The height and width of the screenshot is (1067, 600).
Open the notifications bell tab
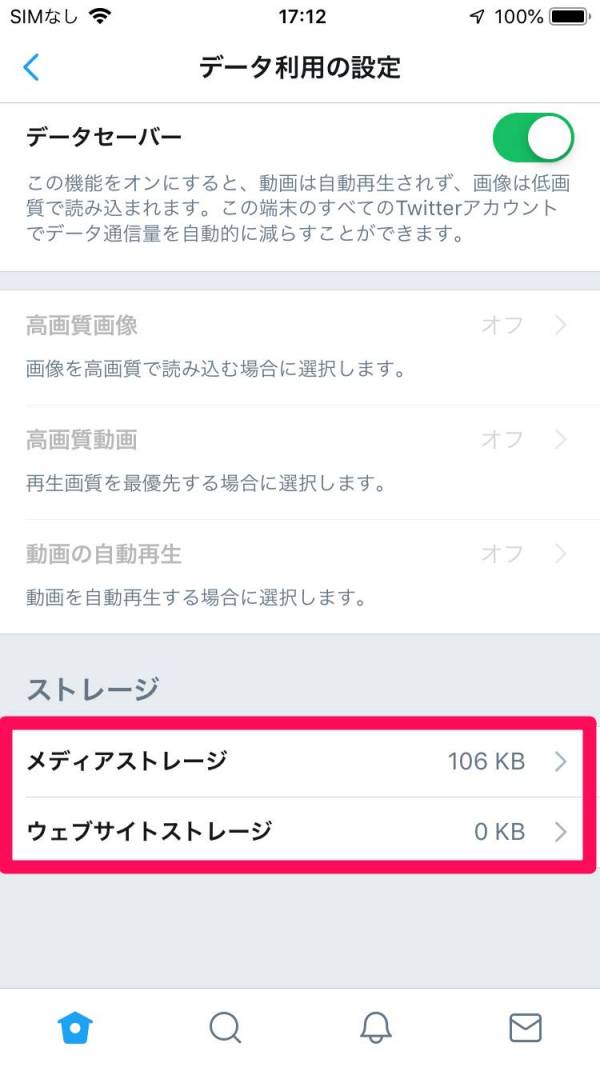point(376,1028)
